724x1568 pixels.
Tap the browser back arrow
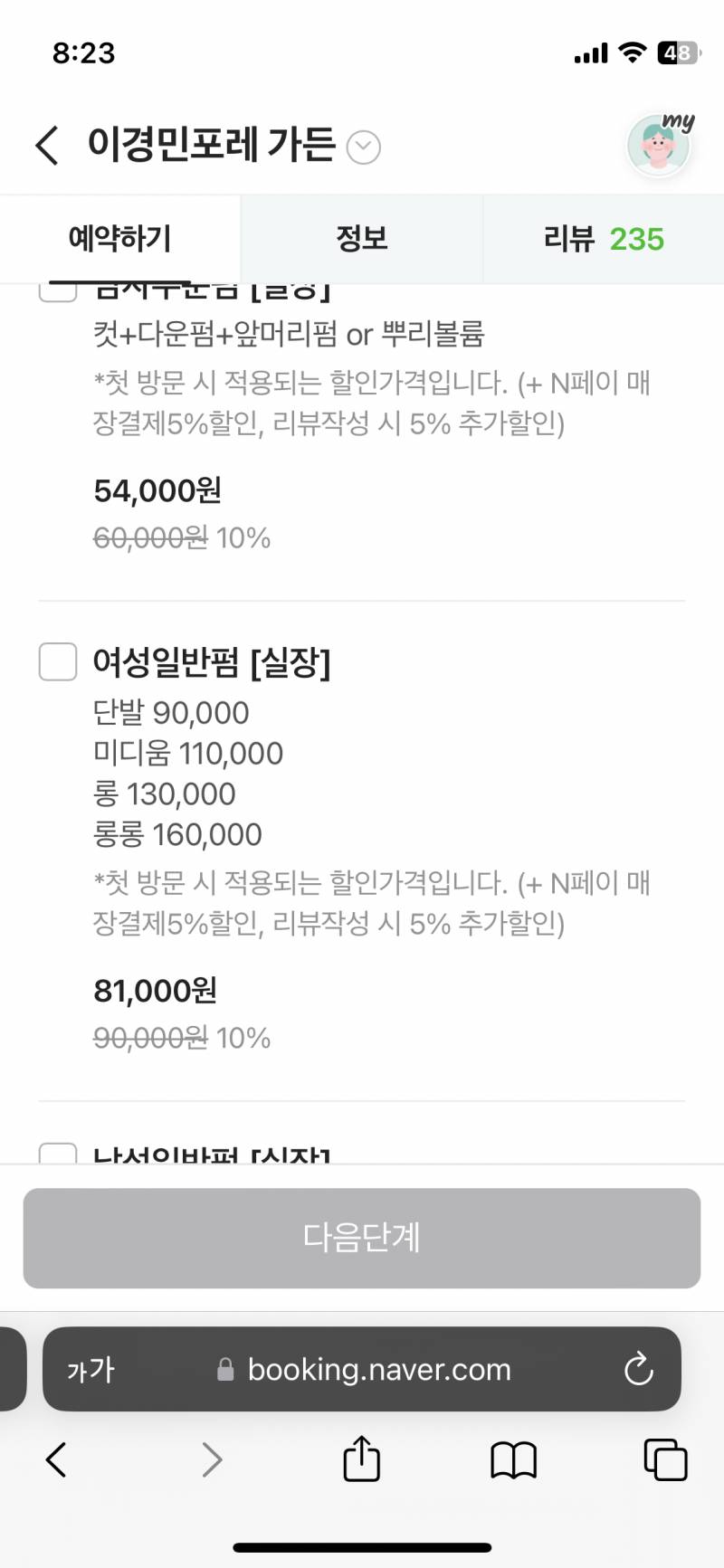tap(57, 1459)
